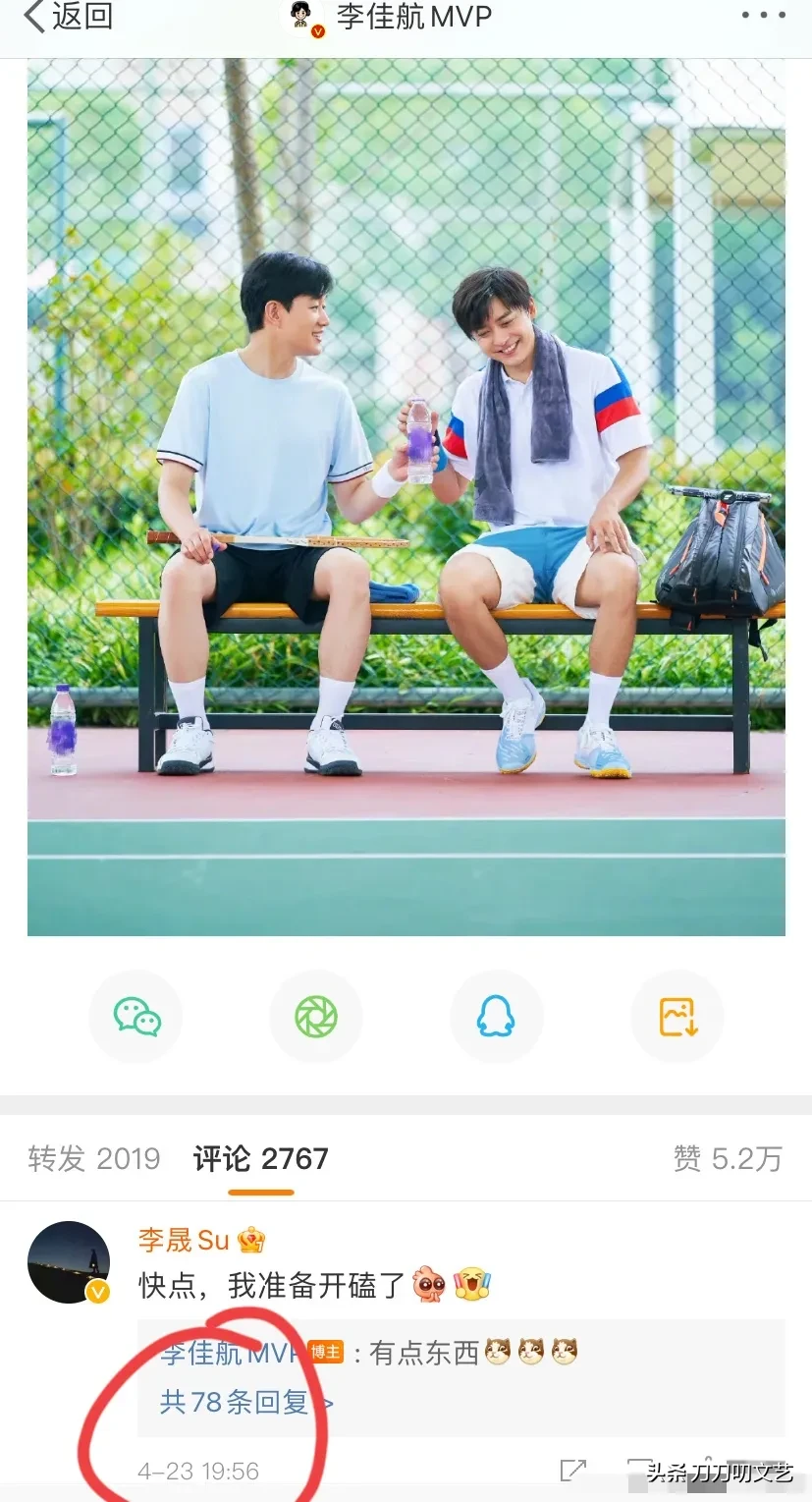Go back using the 返回 button

pos(69,17)
